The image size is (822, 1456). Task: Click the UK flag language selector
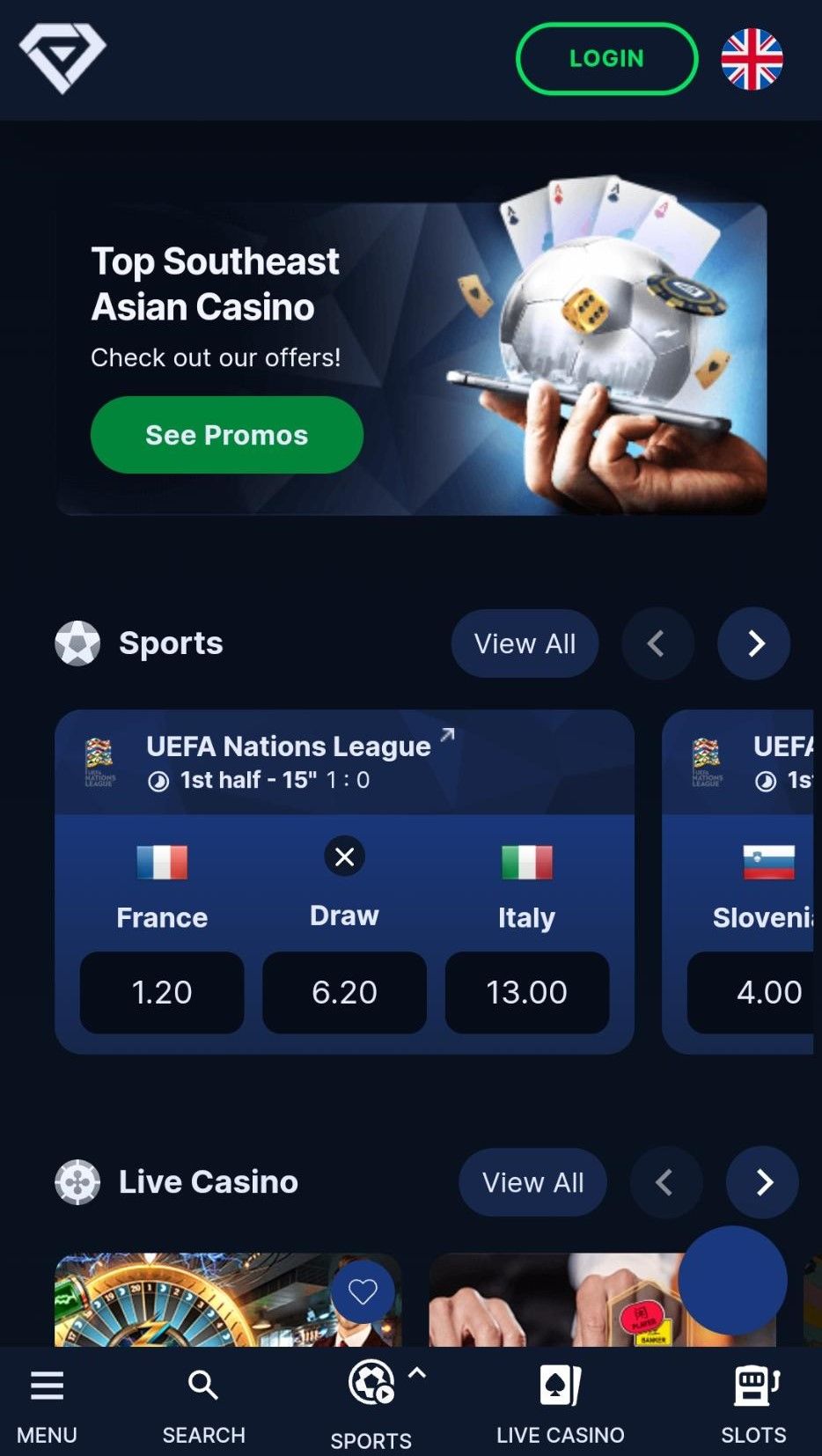click(751, 59)
